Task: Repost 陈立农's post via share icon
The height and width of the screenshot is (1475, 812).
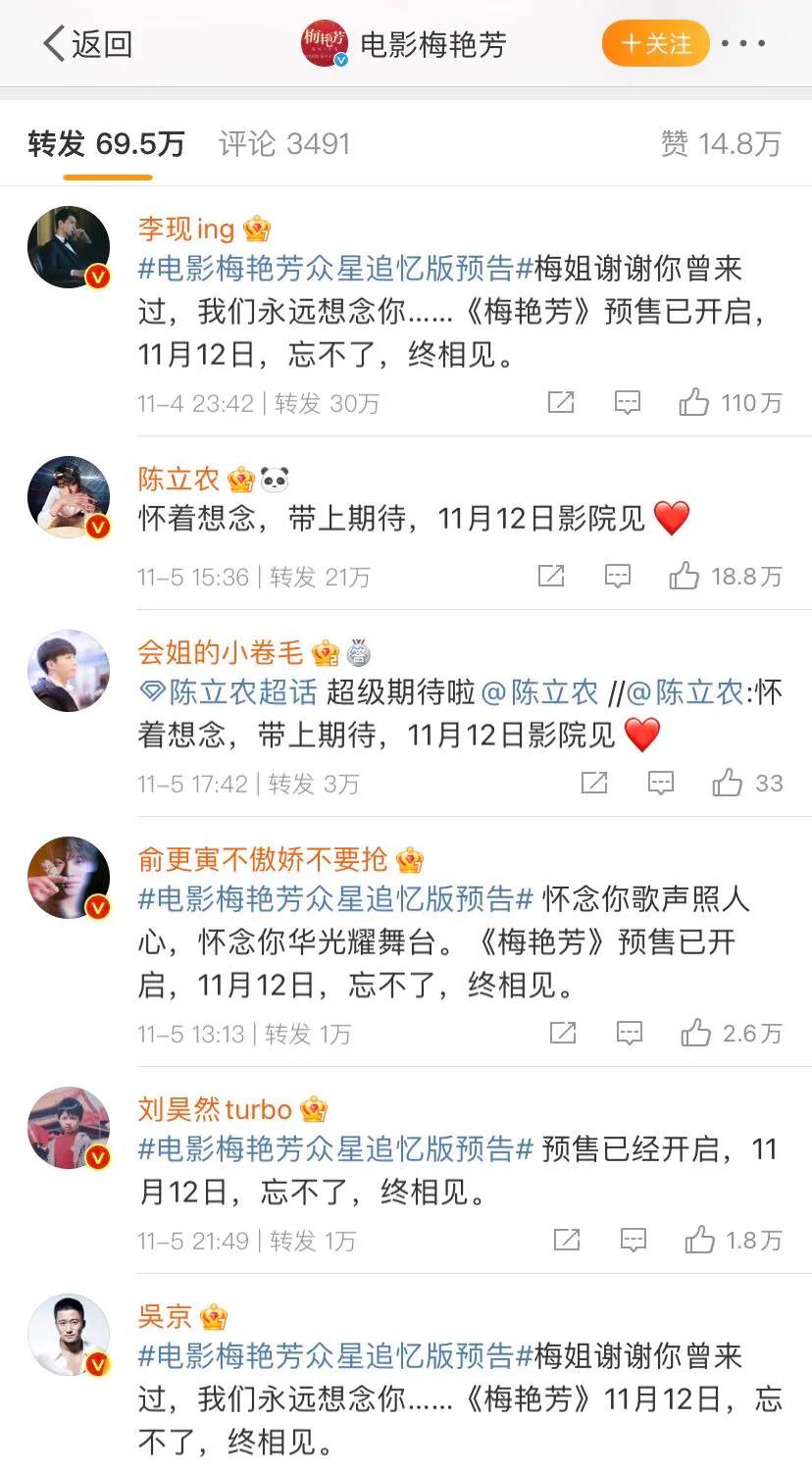Action: click(551, 576)
